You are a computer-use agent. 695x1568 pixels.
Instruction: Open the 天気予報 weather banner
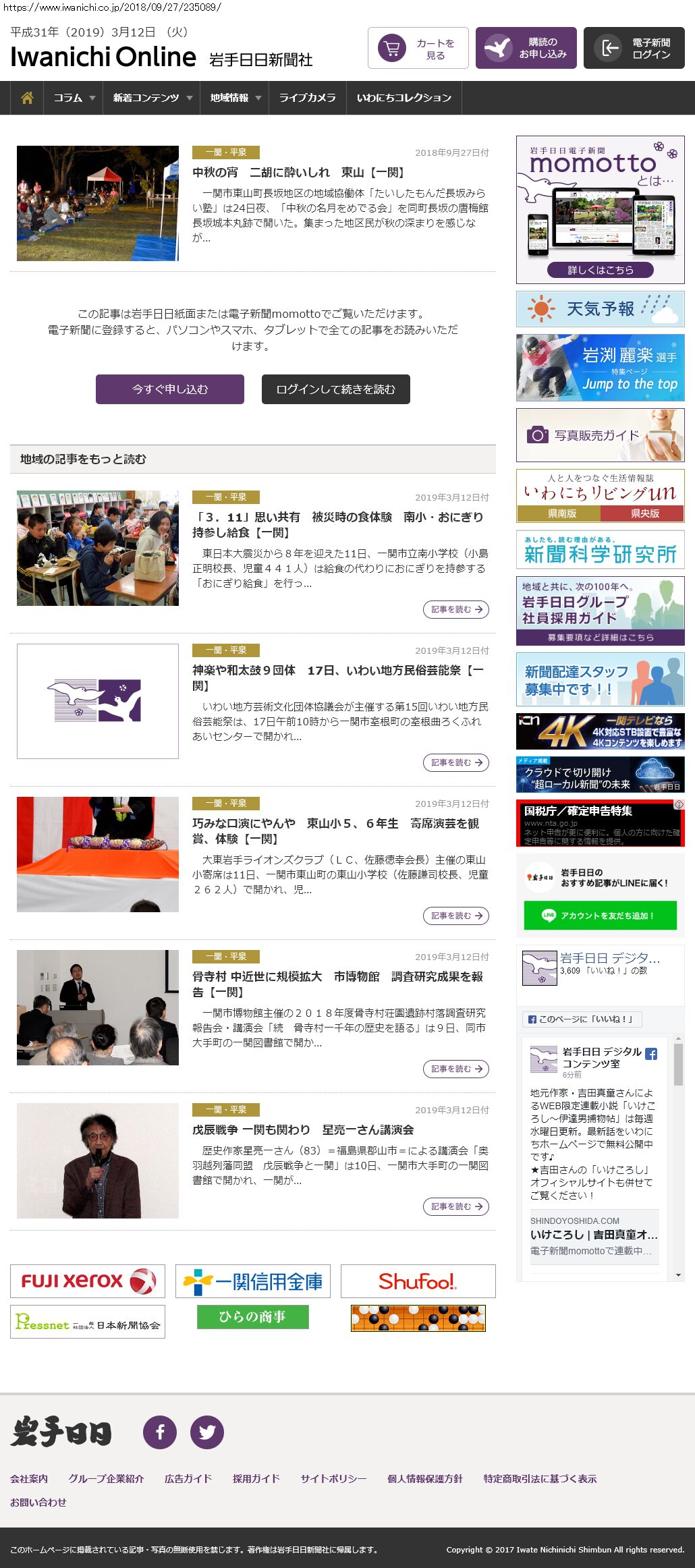pos(600,309)
